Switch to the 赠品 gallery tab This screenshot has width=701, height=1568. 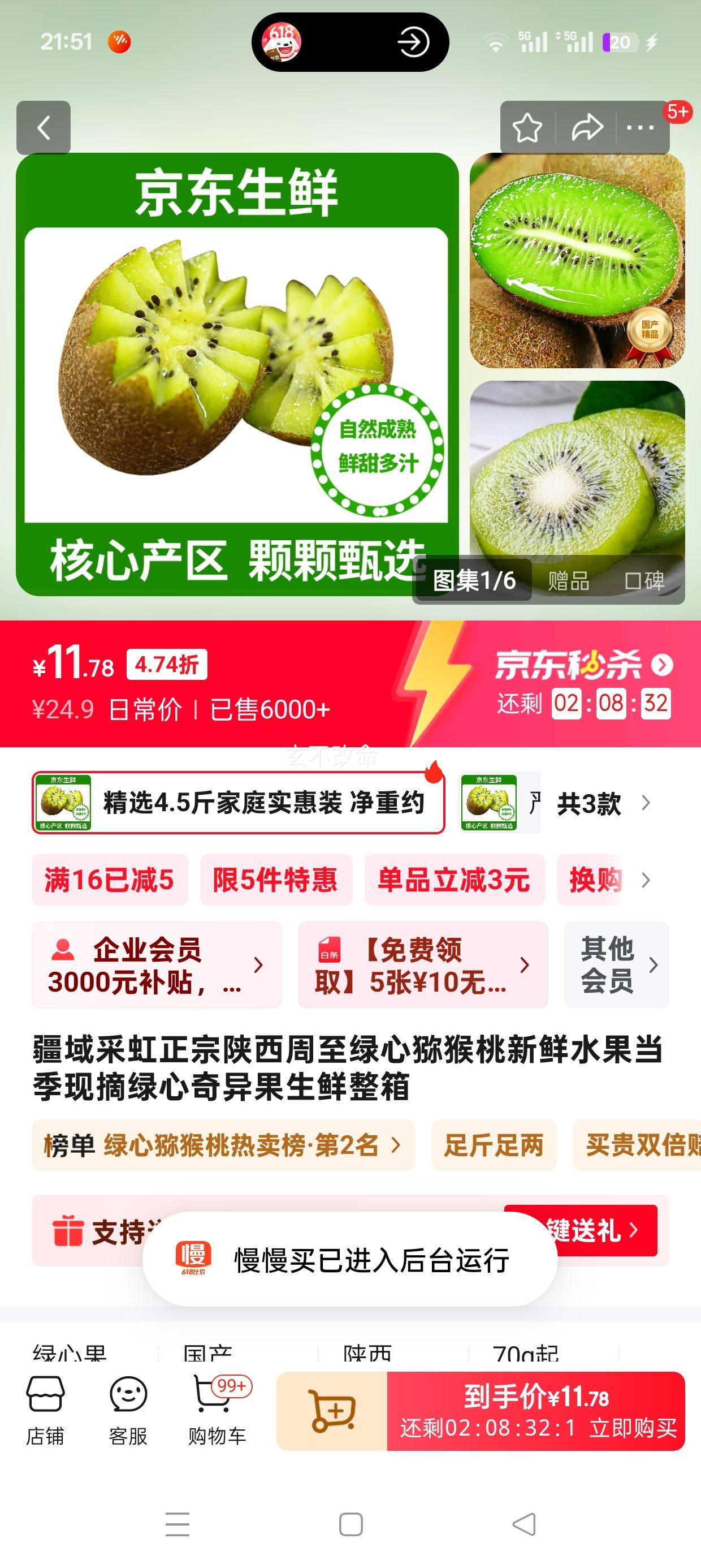coord(568,581)
